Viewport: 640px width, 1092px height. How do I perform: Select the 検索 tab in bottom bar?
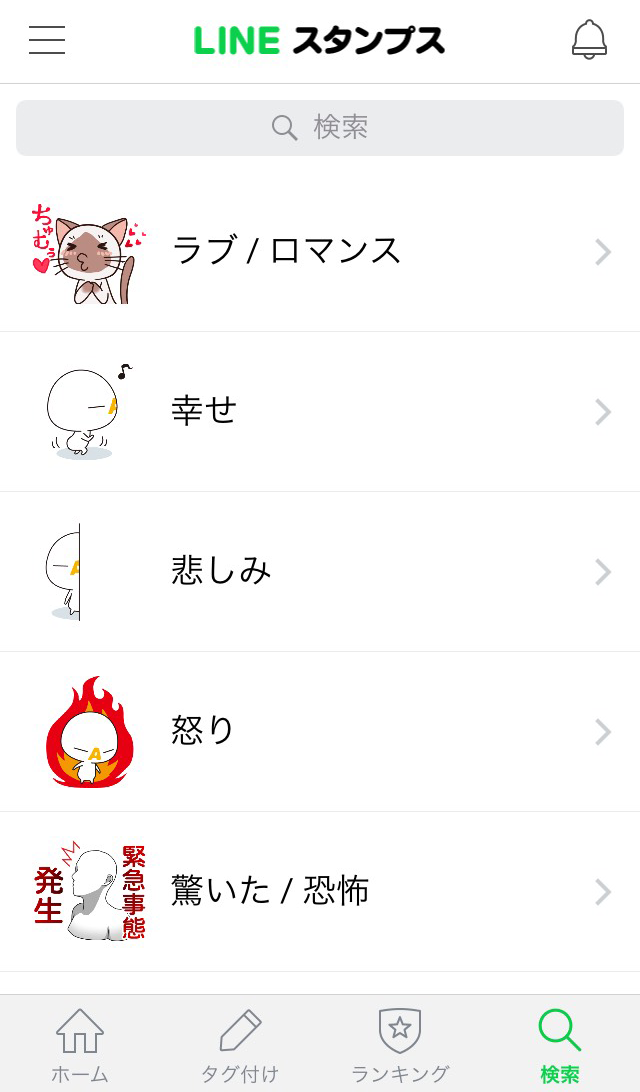pos(559,1045)
